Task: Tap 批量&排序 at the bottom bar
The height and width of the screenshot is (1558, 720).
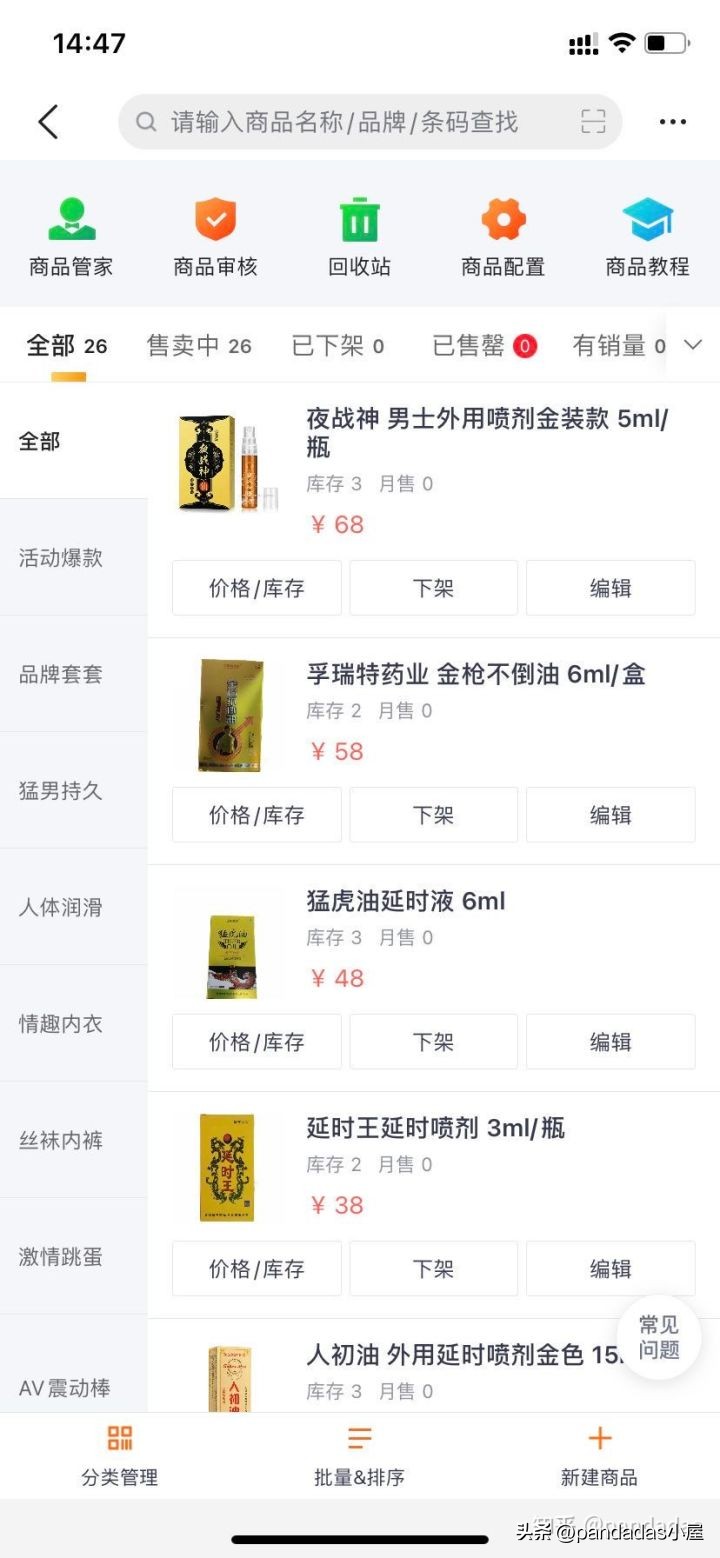Action: [359, 1456]
